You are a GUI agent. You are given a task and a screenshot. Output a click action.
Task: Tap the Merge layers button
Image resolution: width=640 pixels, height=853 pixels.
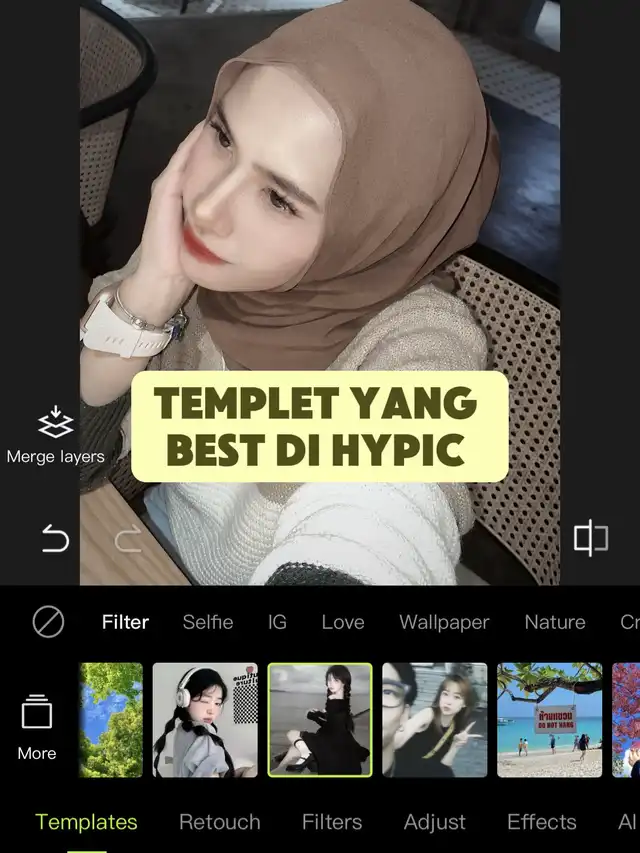[55, 436]
